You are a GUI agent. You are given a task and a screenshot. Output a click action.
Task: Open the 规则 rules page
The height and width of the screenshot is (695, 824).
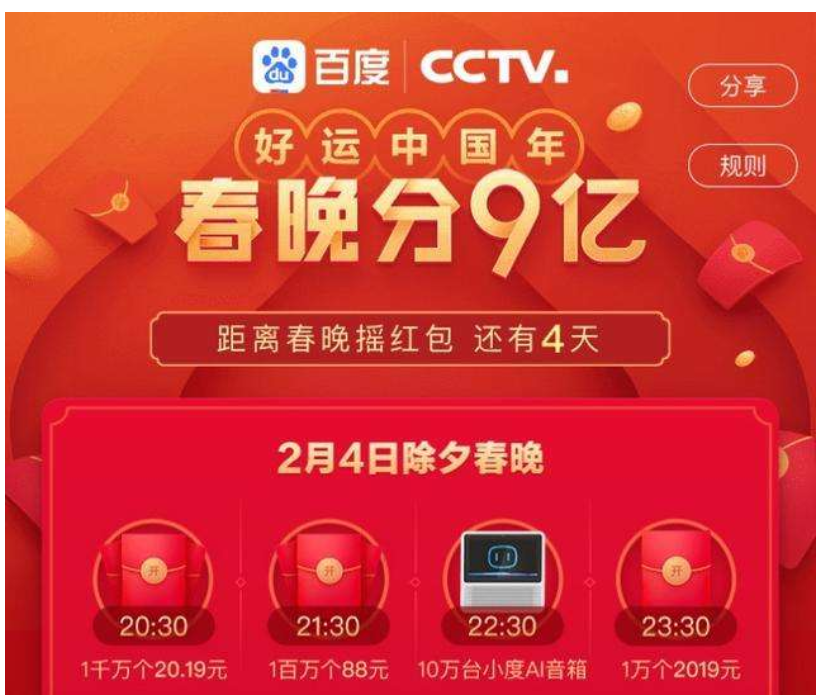[x=742, y=166]
